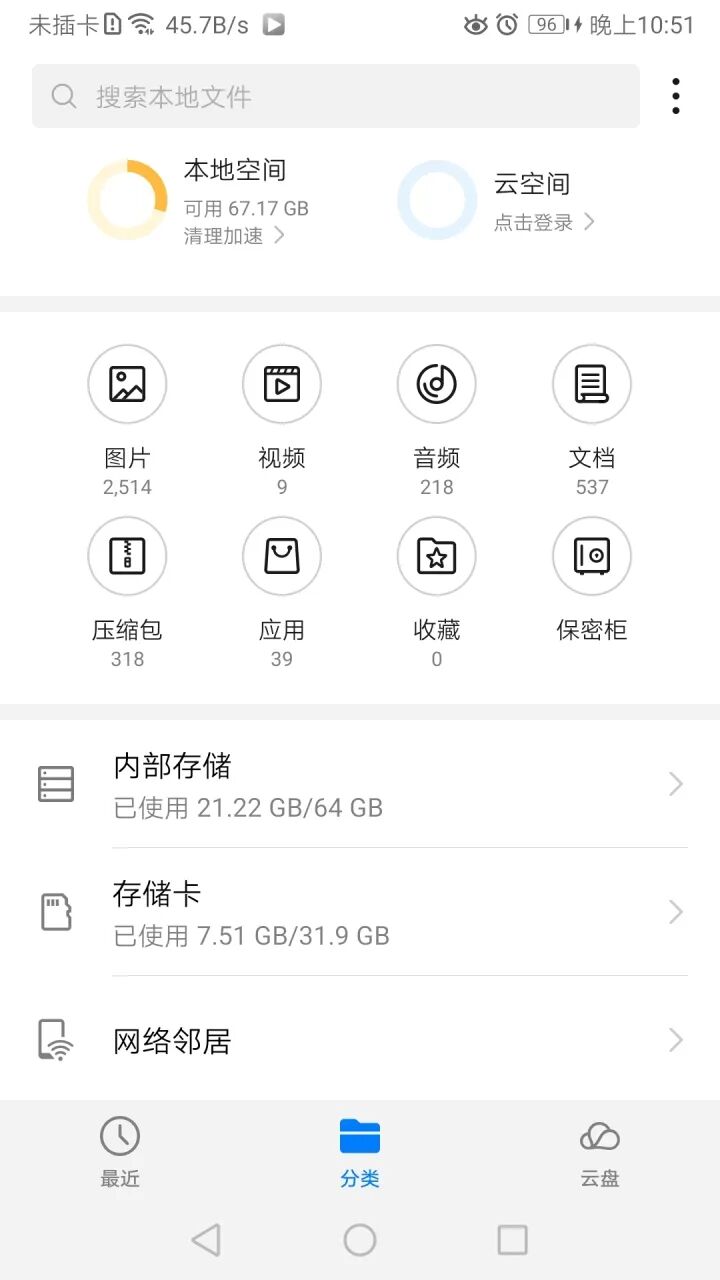Open 清理加速 under local space
This screenshot has height=1280, width=720.
(234, 236)
